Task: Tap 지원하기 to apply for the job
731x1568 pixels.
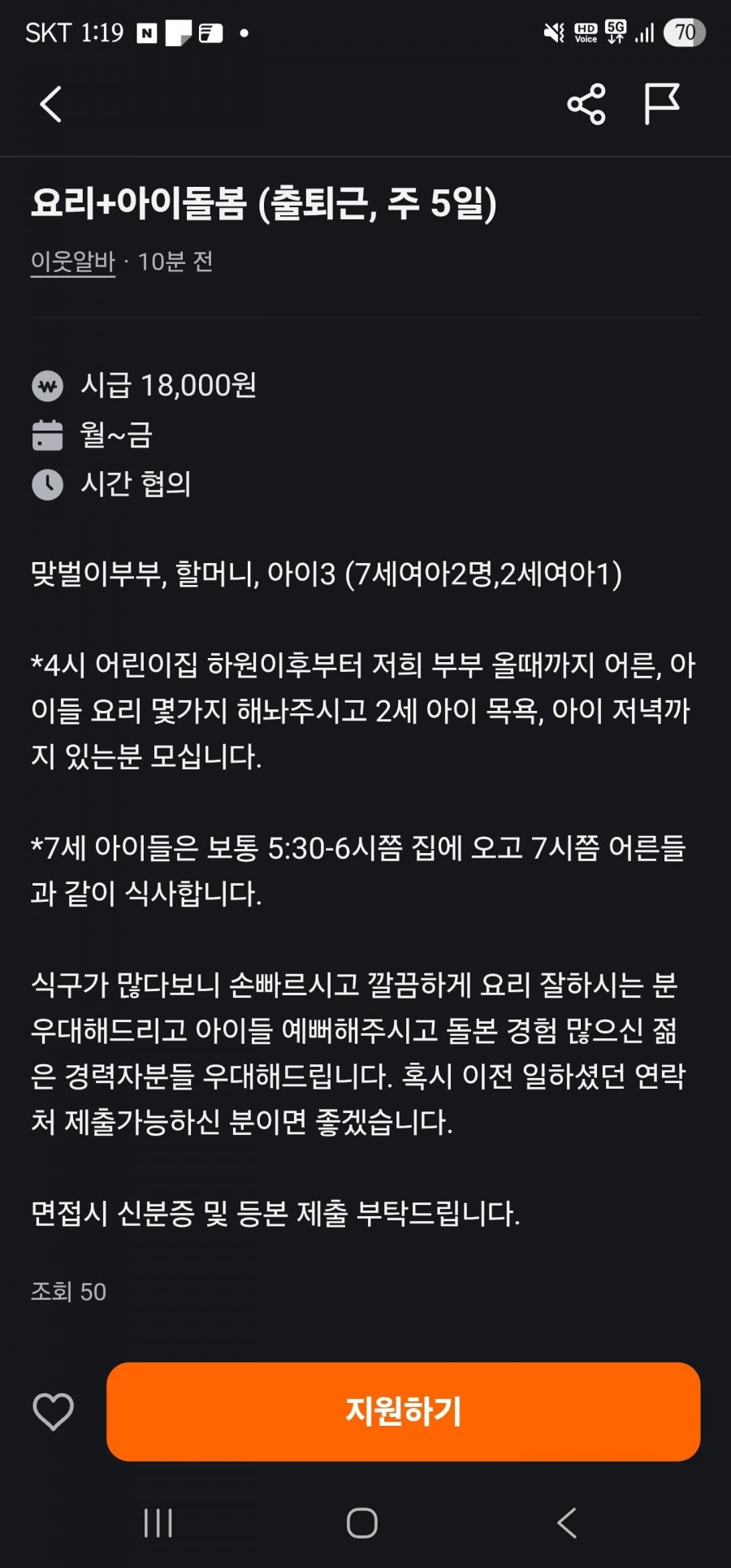Action: point(403,1411)
